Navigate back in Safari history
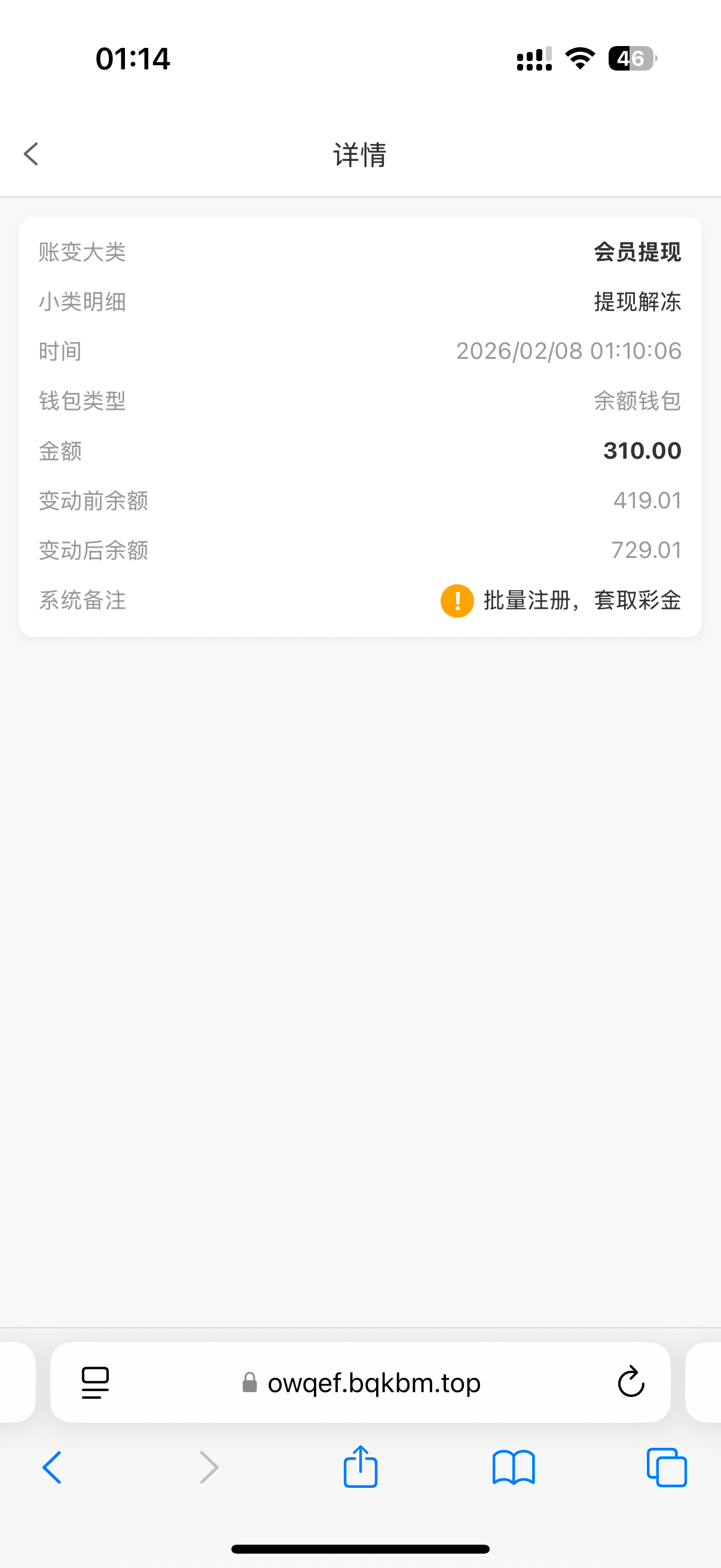Viewport: 721px width, 1568px height. tap(53, 1468)
